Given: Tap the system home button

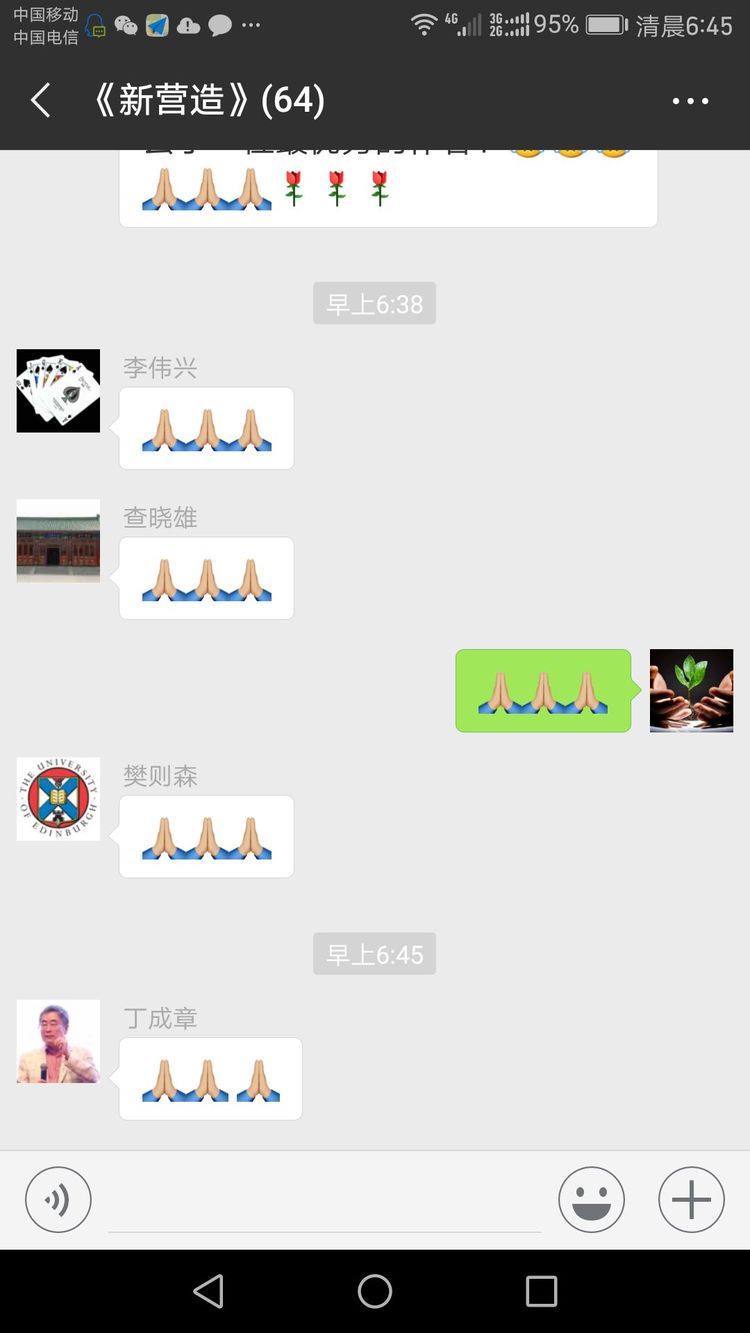Looking at the screenshot, I should (x=375, y=1291).
